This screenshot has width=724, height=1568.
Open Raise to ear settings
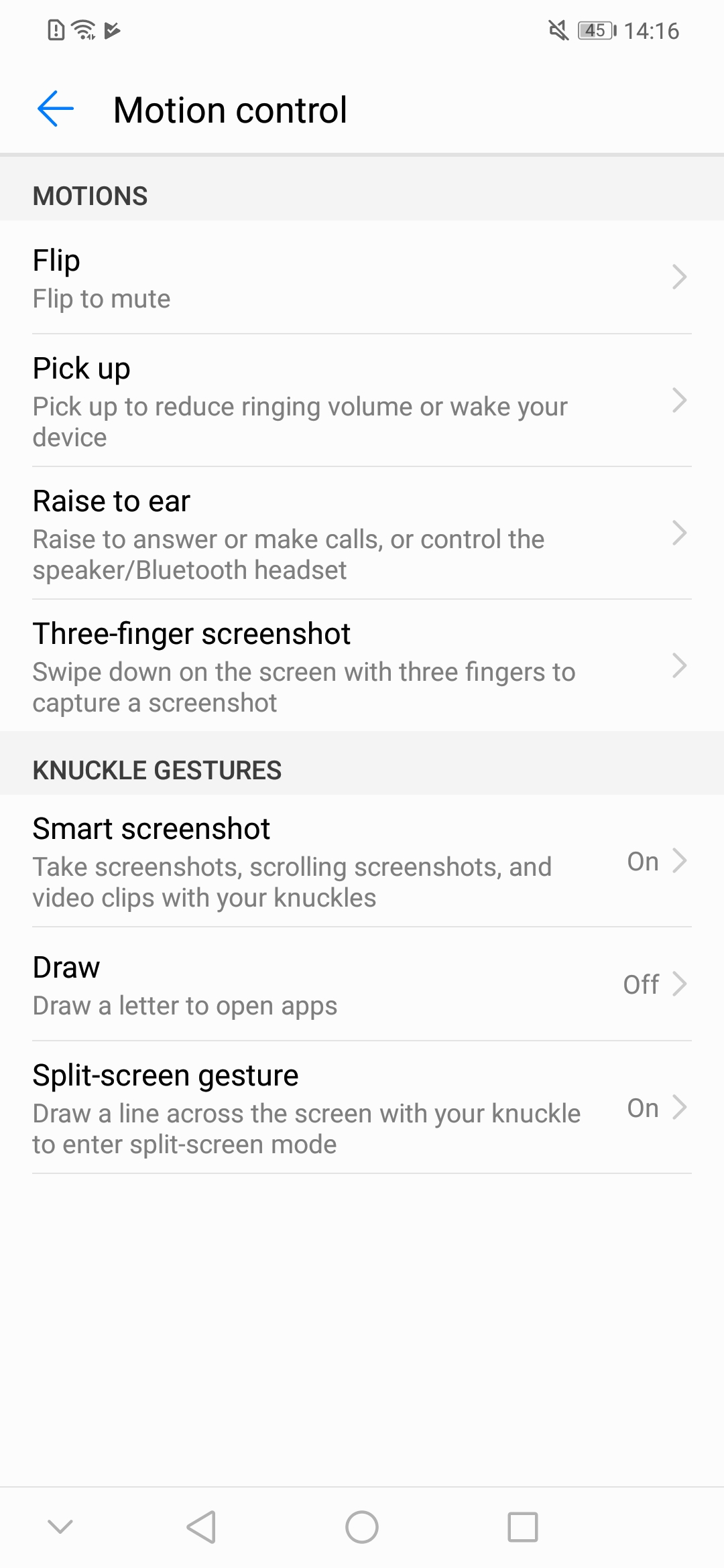coord(362,533)
